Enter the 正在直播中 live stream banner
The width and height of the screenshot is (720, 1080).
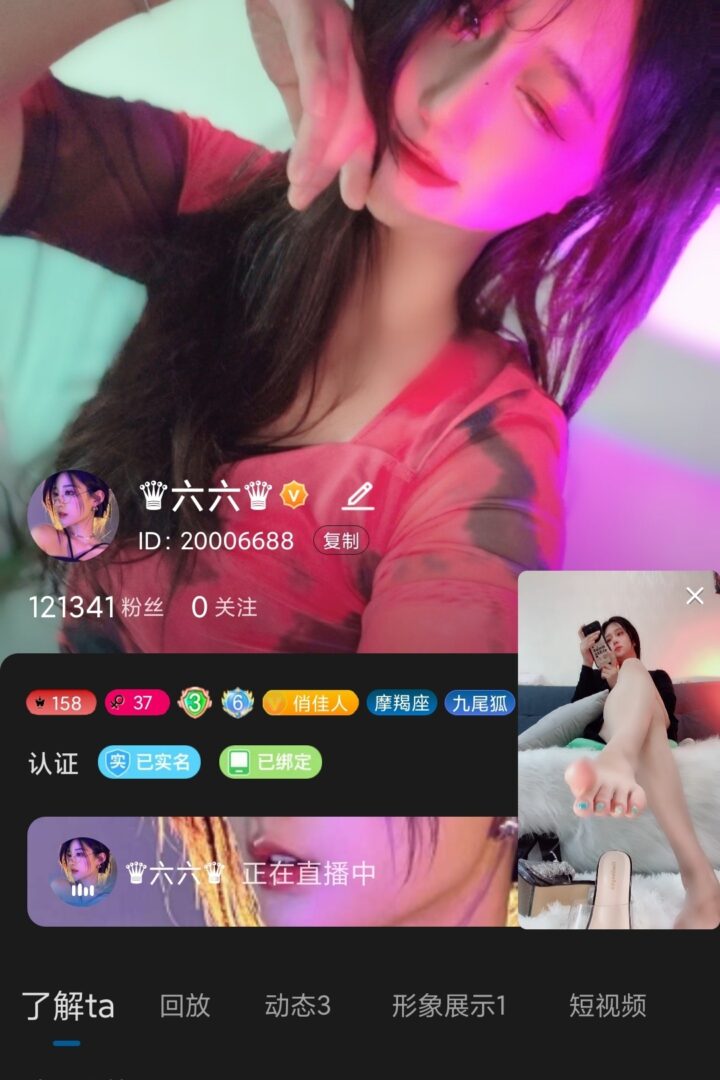[x=270, y=872]
